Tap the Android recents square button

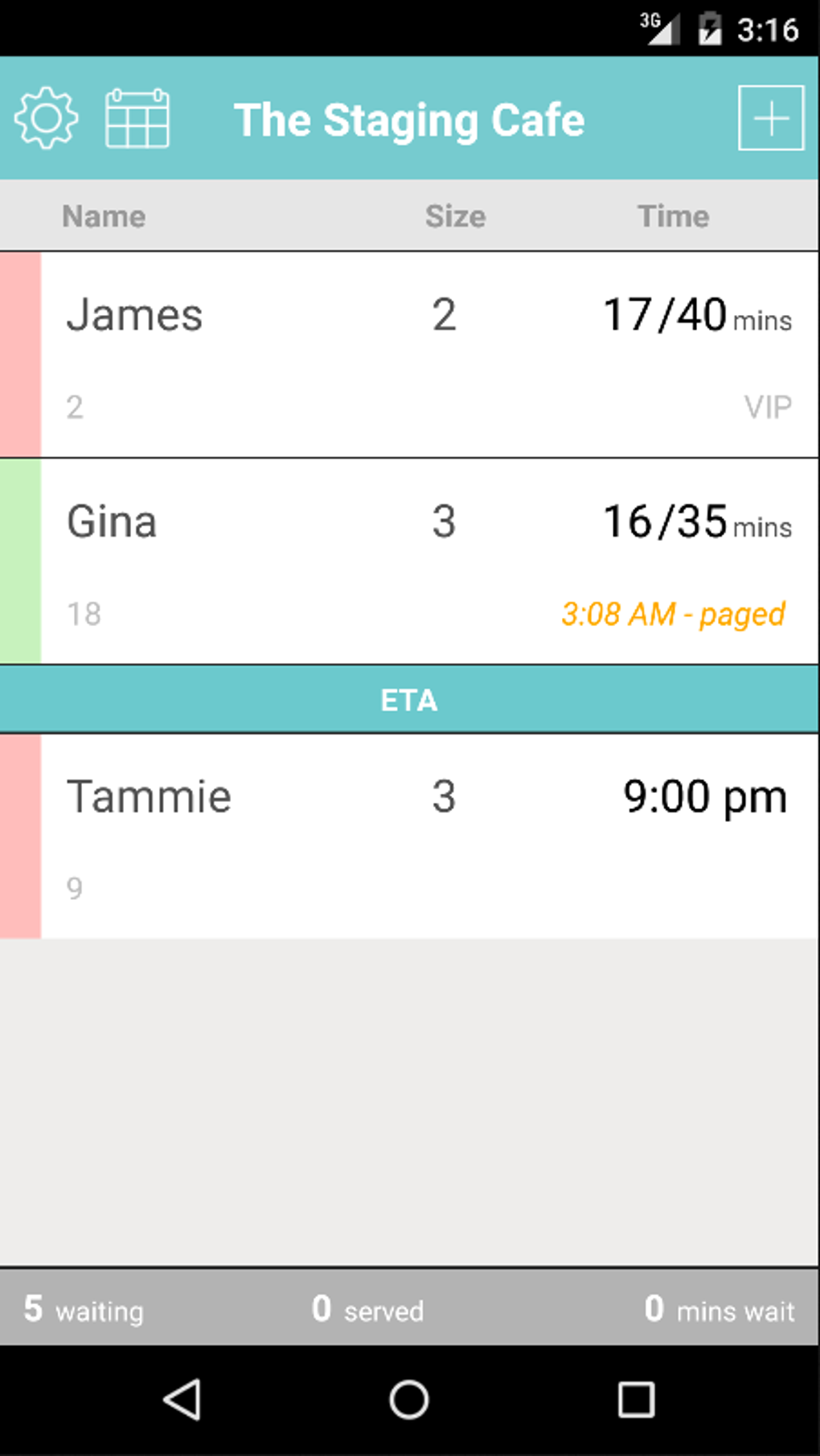pos(634,1400)
